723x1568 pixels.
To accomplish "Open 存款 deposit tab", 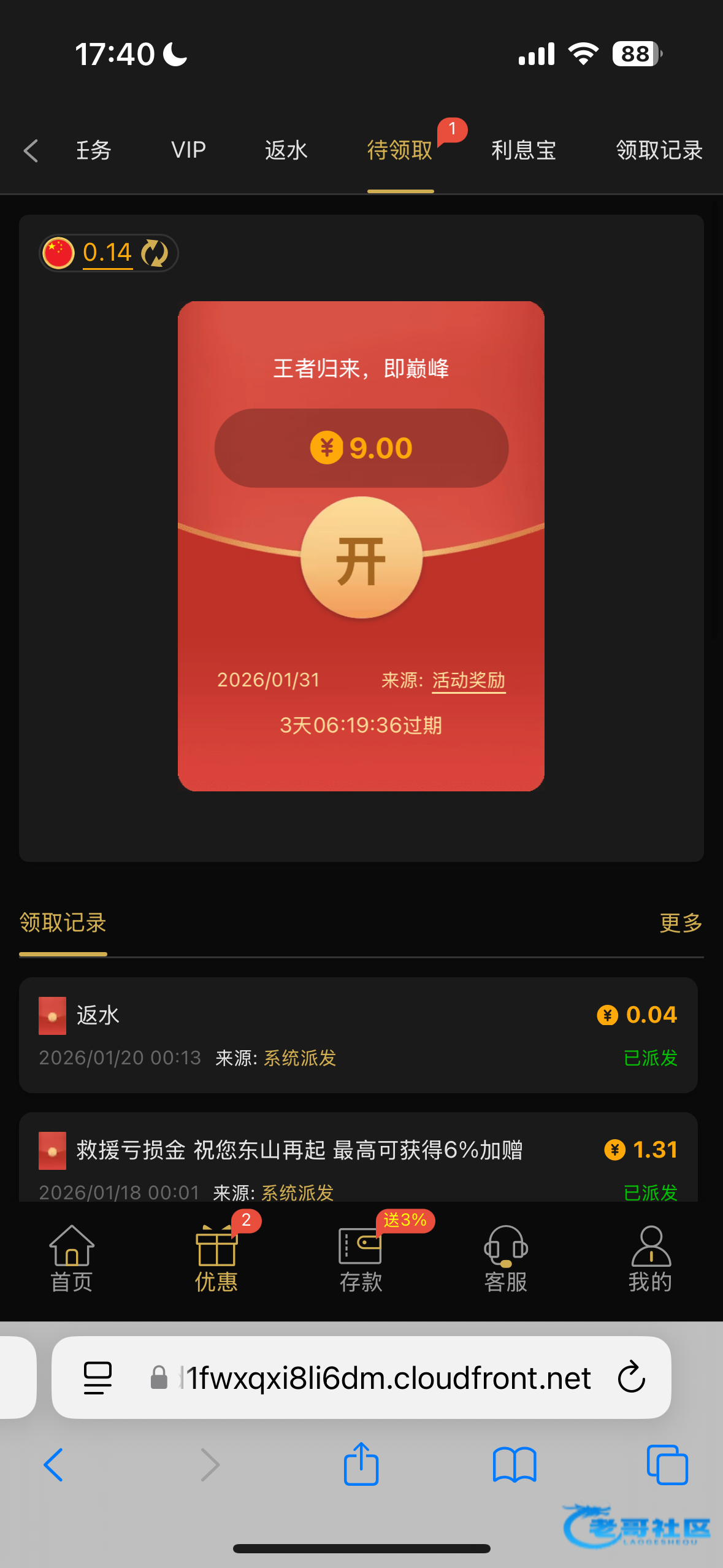I will 361,1259.
